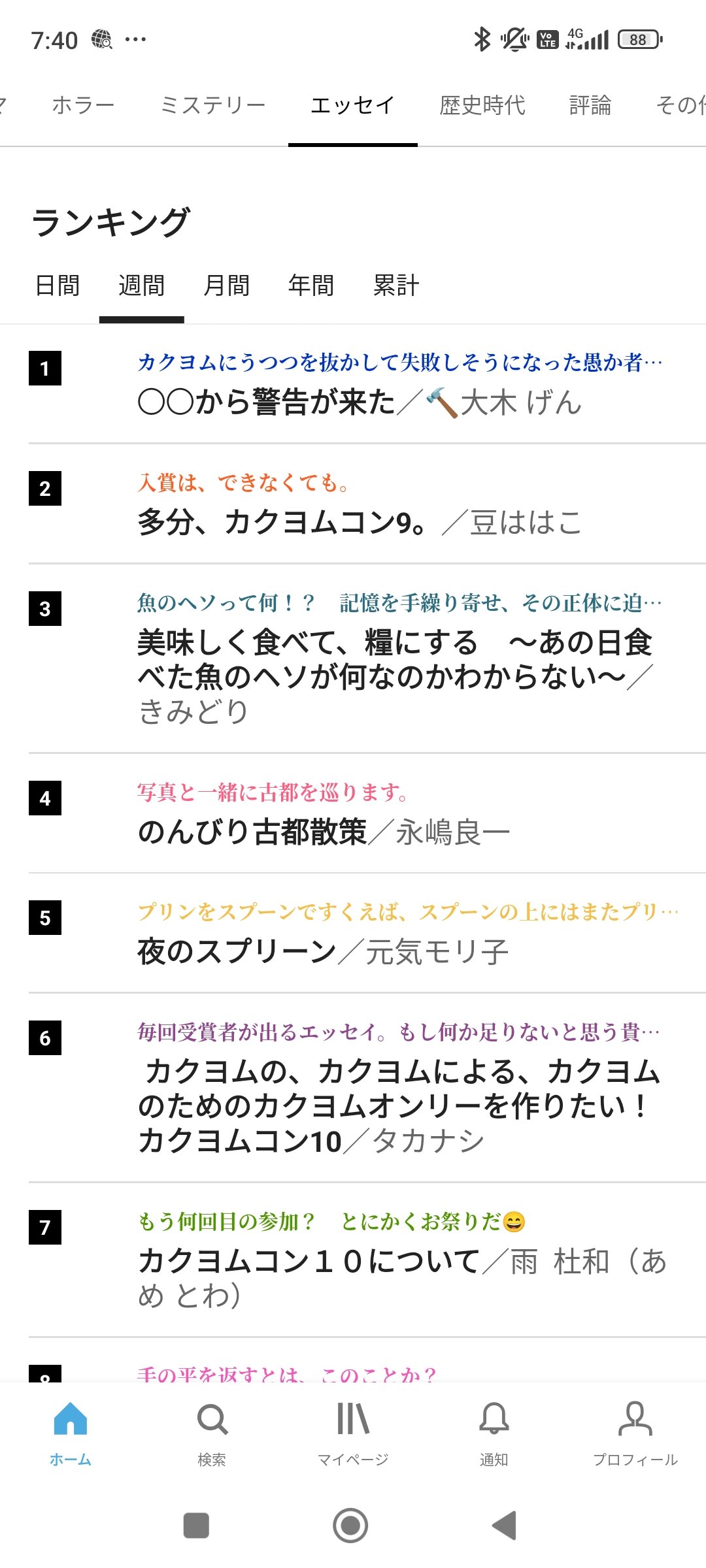706x1568 pixels.
Task: Tap the system back button
Action: point(504,1526)
